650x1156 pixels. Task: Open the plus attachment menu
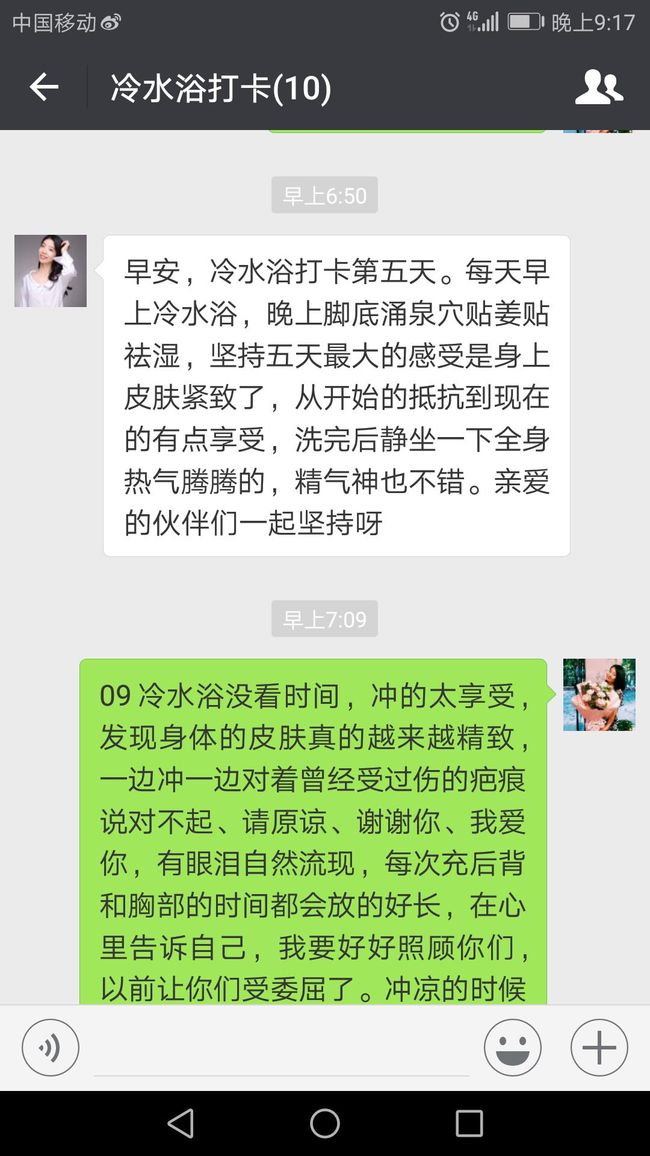(599, 1047)
